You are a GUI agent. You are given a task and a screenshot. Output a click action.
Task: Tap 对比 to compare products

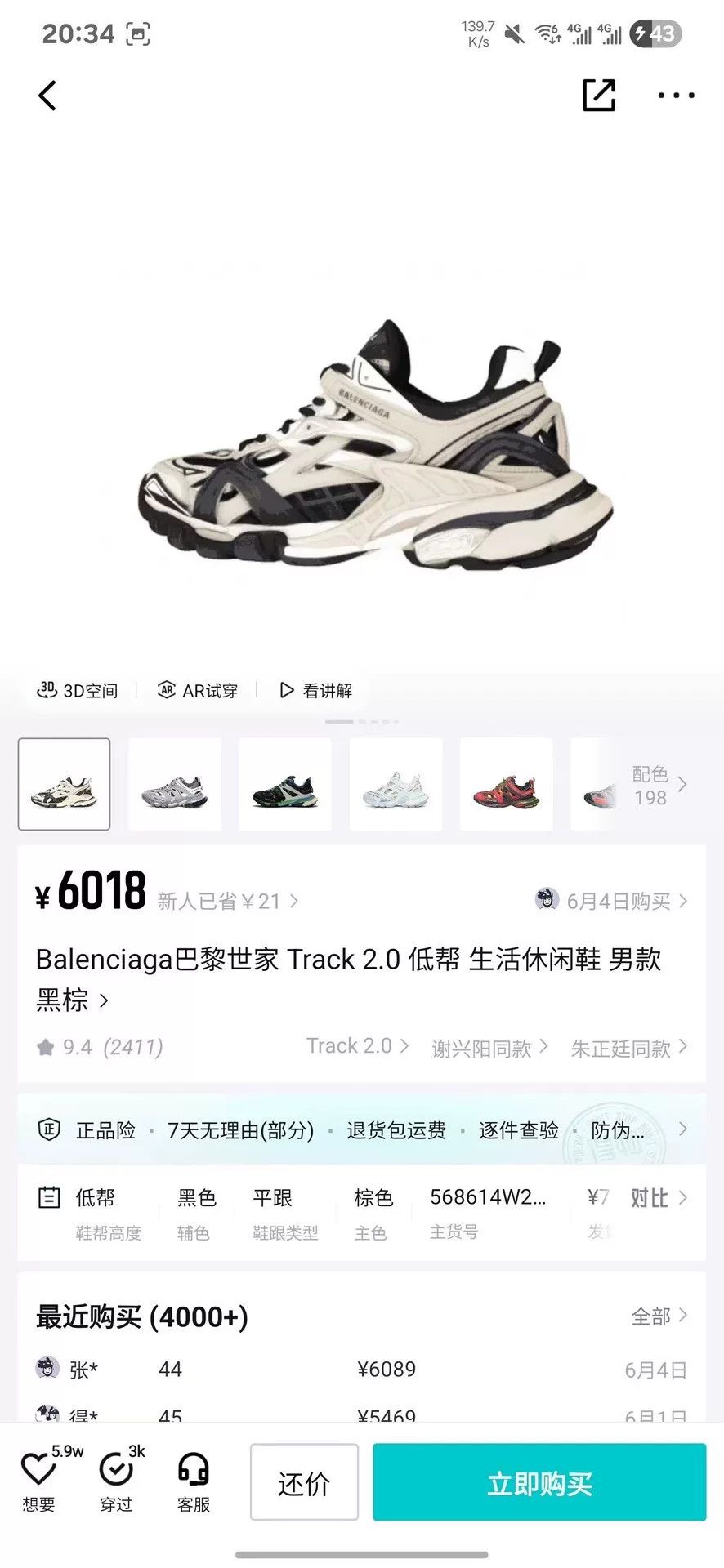coord(659,1198)
